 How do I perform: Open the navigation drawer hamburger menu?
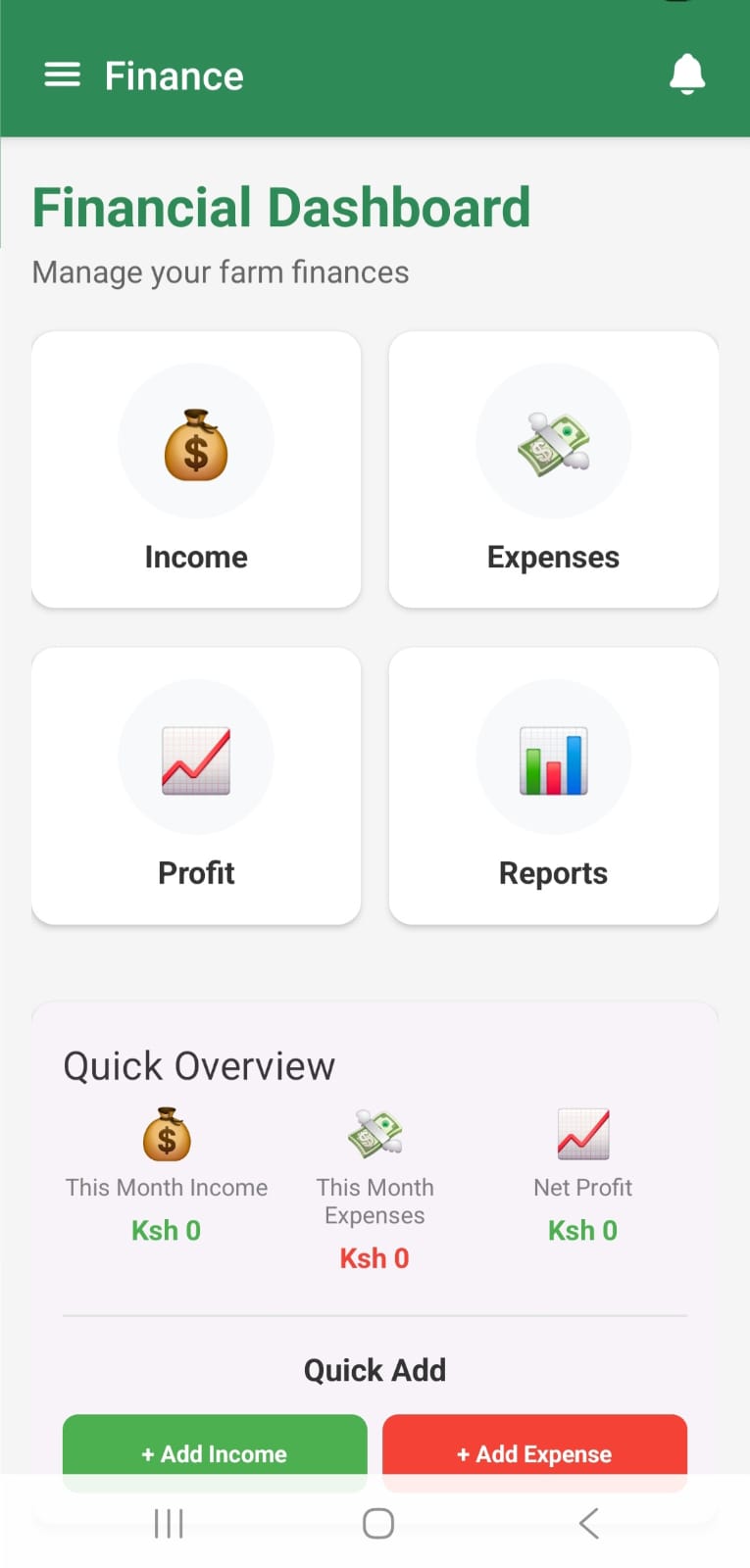63,74
